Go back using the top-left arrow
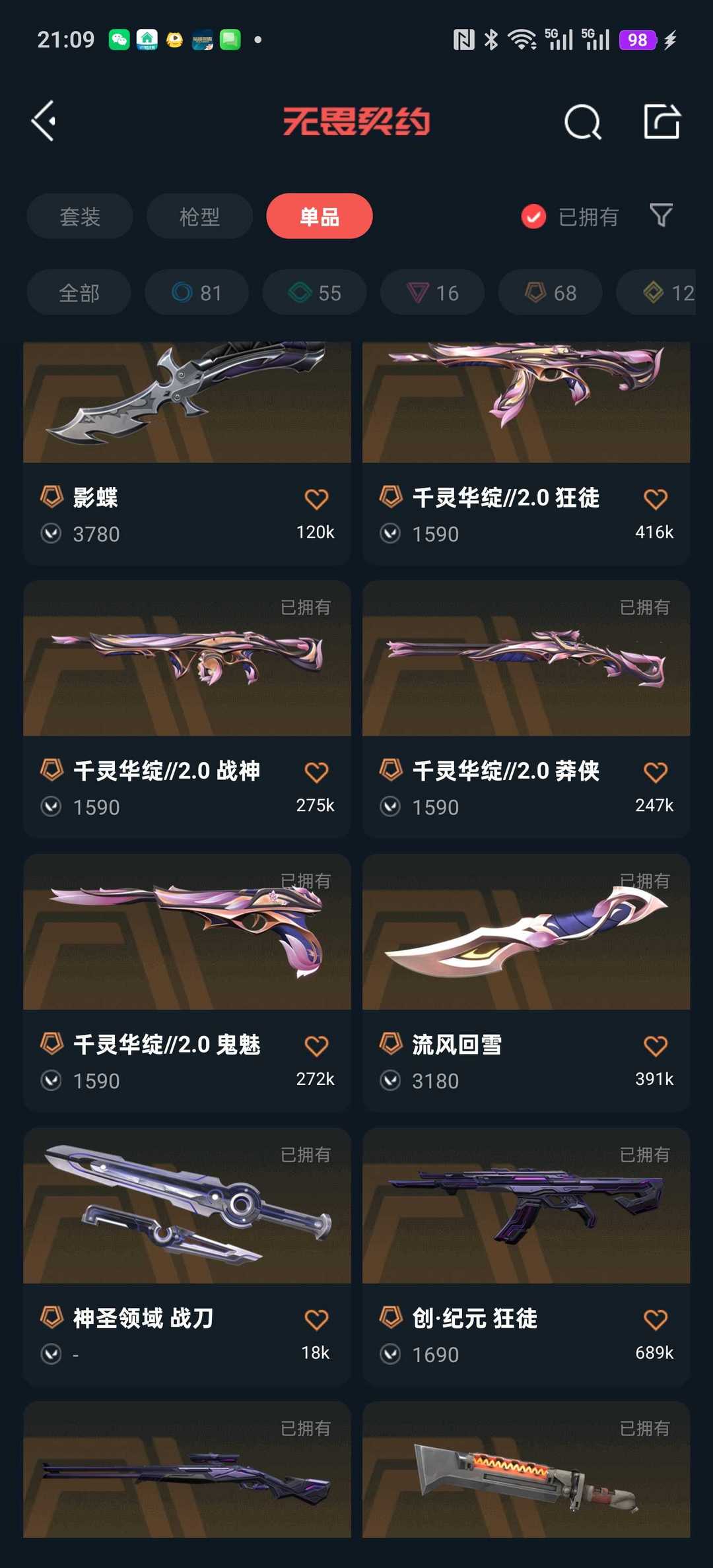 pos(44,121)
